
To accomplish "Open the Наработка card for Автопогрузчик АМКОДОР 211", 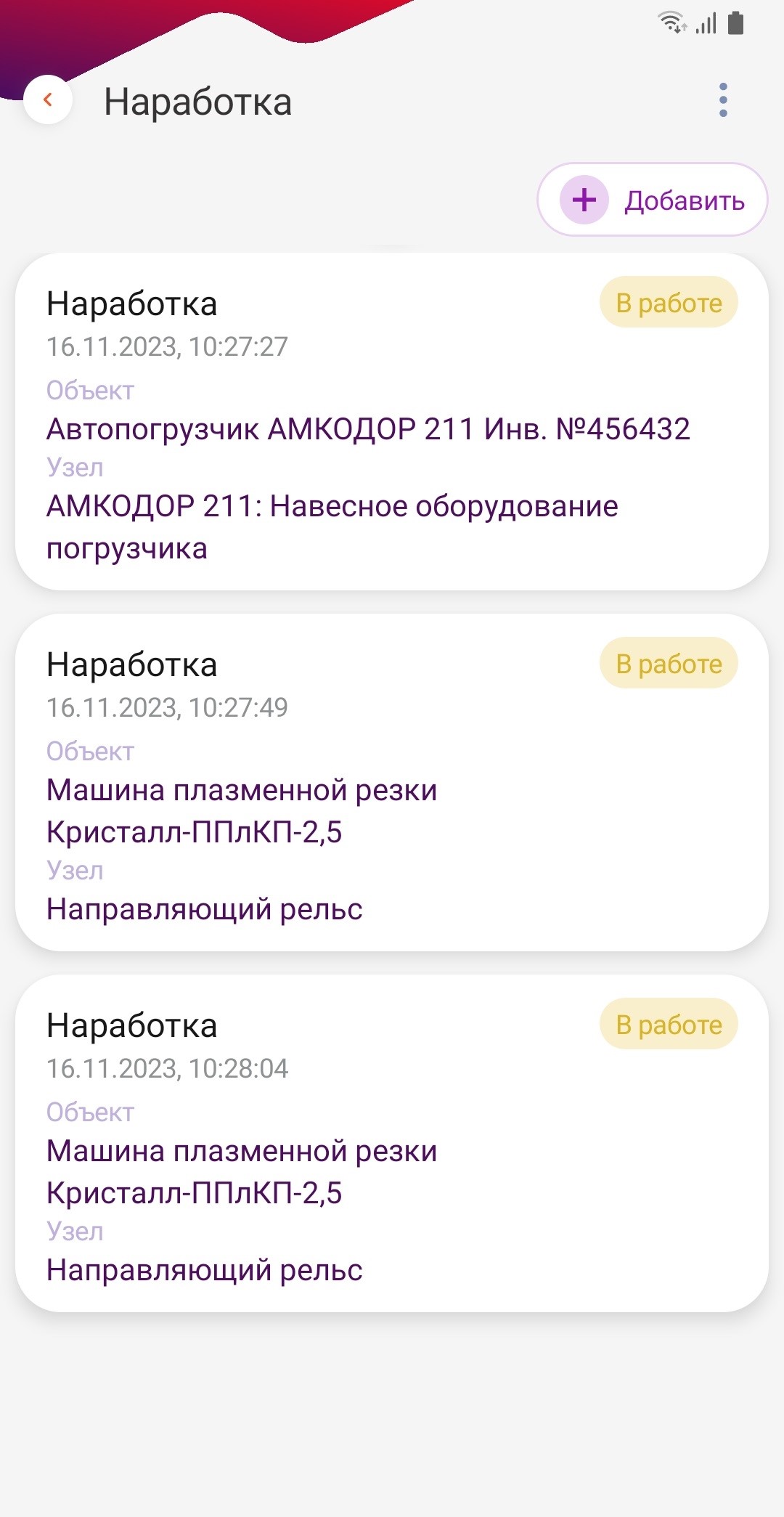I will (392, 422).
